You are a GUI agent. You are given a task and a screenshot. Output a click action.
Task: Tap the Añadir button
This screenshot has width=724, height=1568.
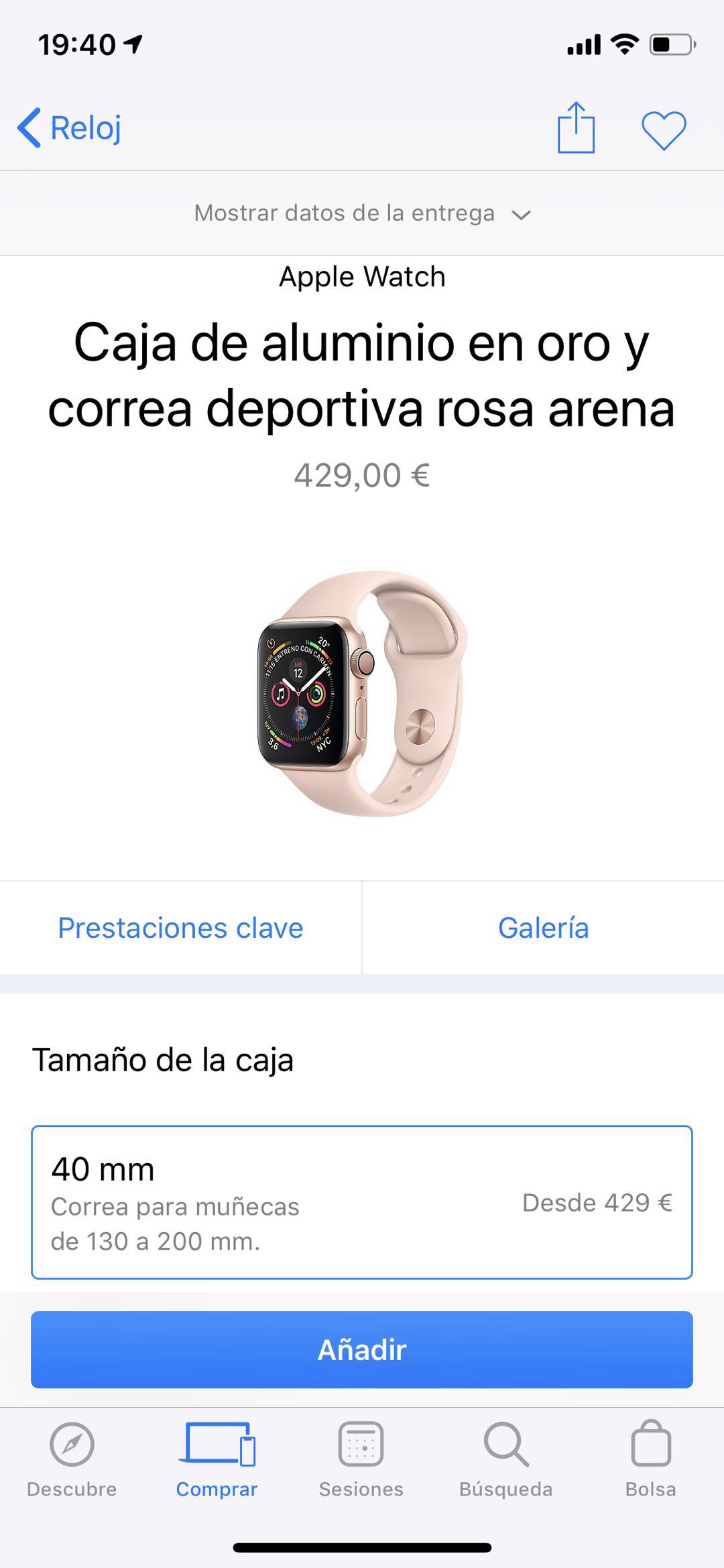coord(362,1349)
